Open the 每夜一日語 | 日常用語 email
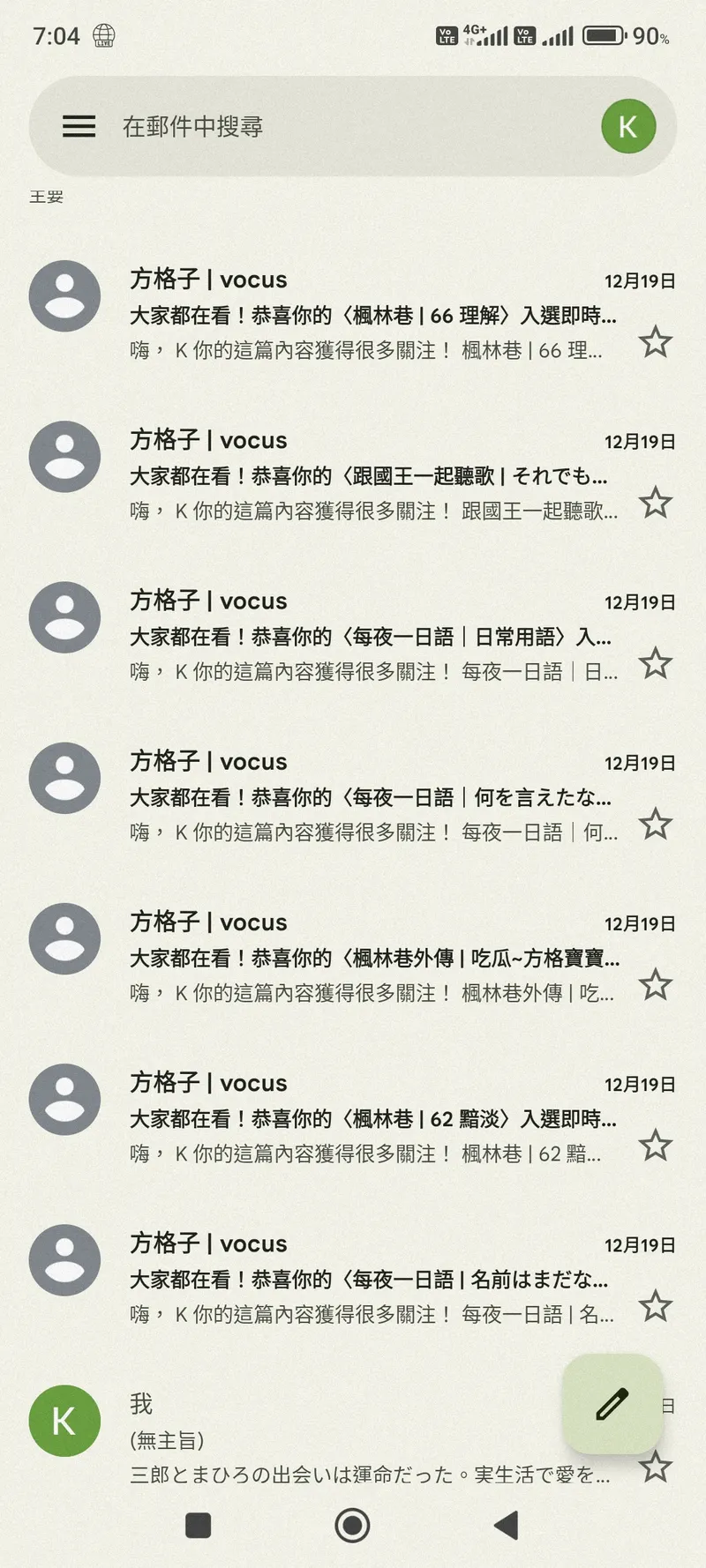The image size is (706, 1568). 371,636
